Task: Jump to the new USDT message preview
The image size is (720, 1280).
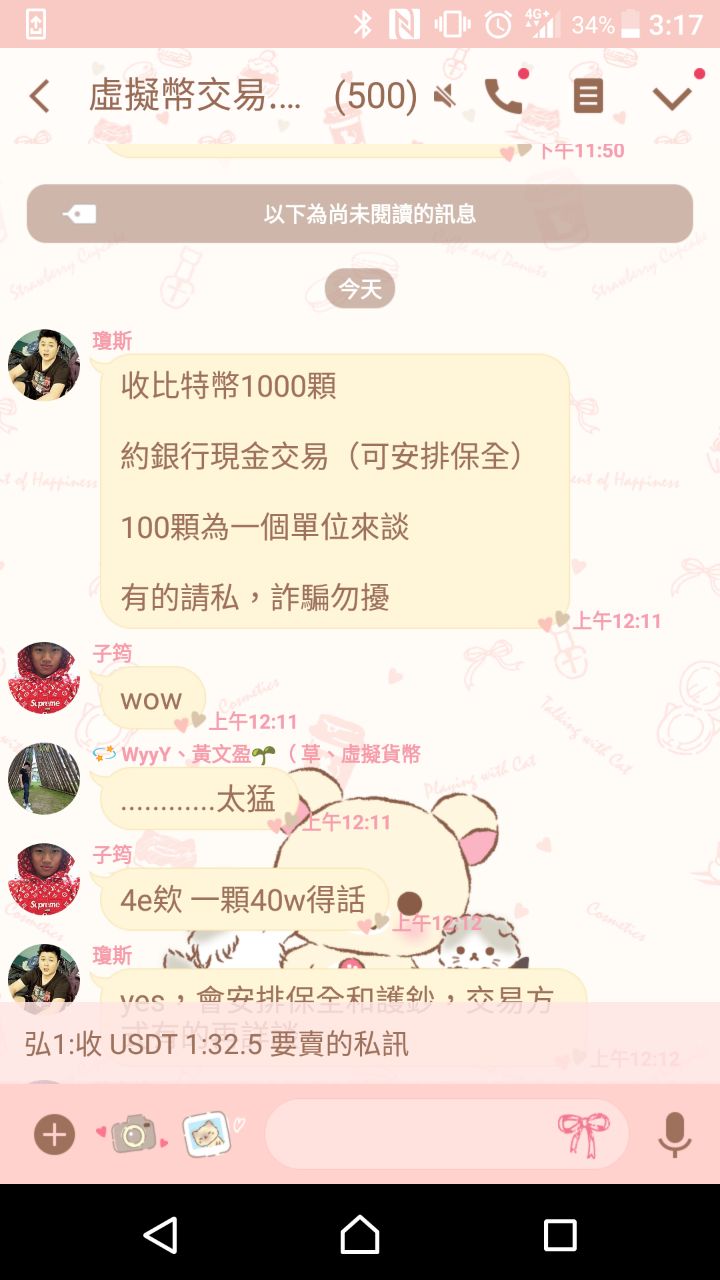Action: pyautogui.click(x=360, y=1043)
